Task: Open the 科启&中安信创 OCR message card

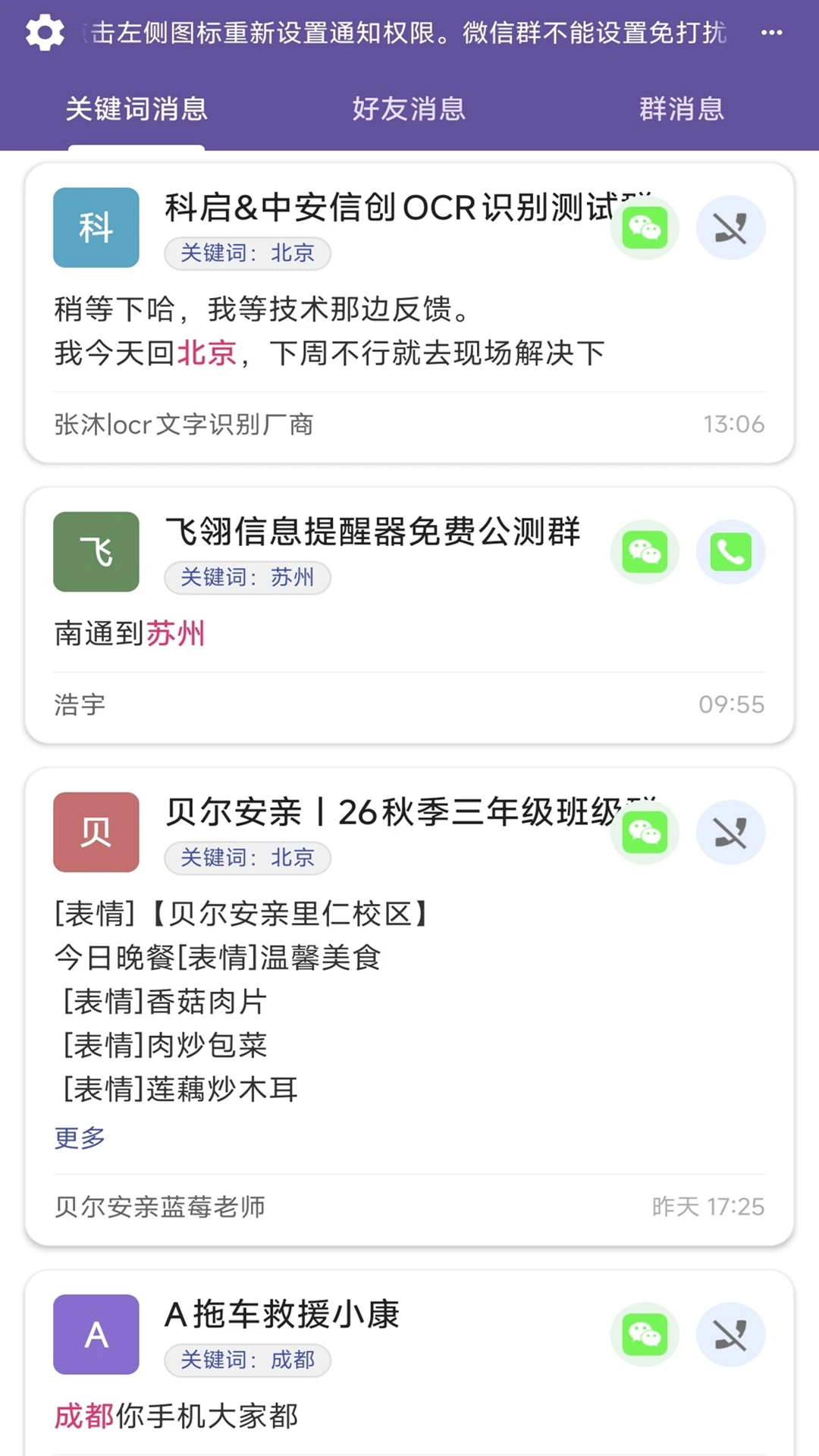Action: (409, 313)
